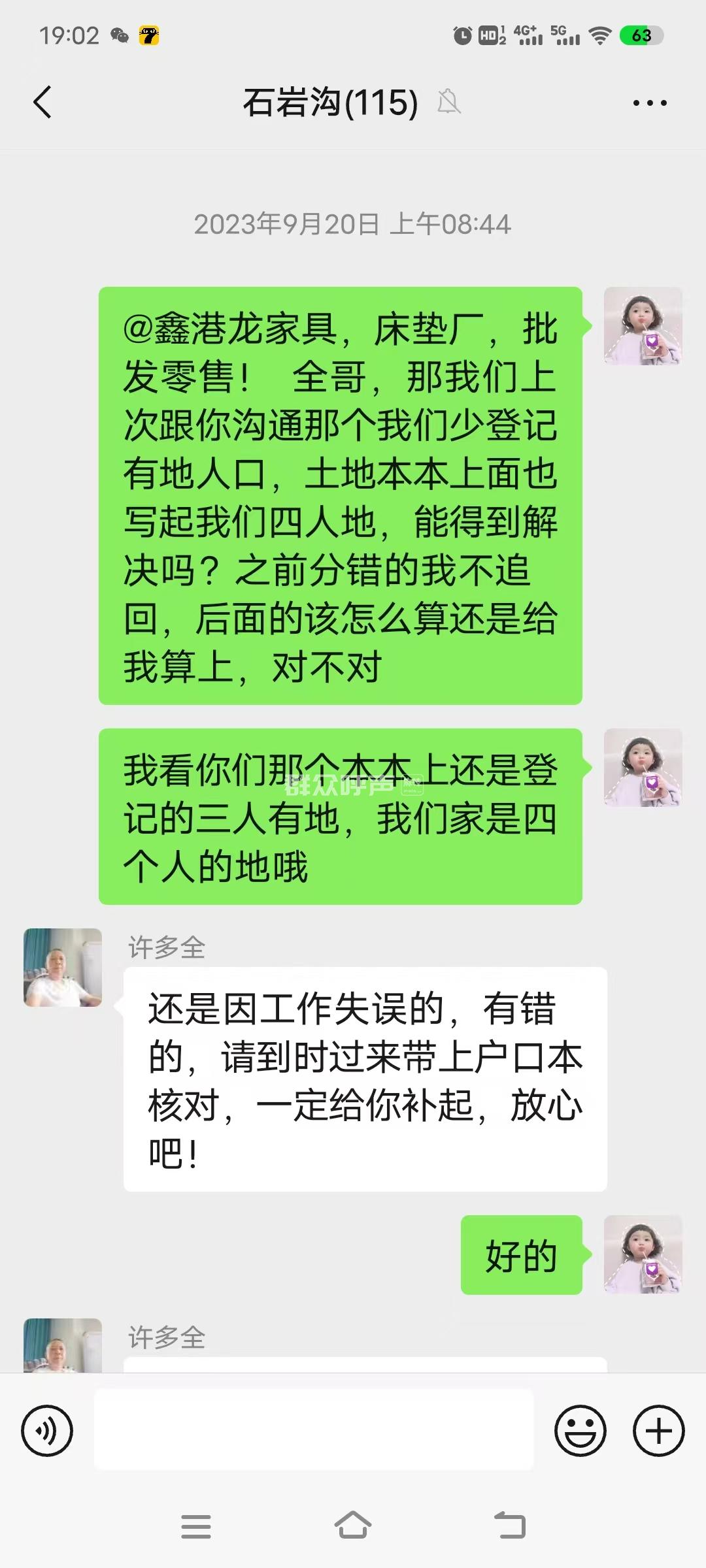Open 许多全's avatar above 还是因工作失误的 message
Viewport: 706px width, 1568px height.
(63, 967)
